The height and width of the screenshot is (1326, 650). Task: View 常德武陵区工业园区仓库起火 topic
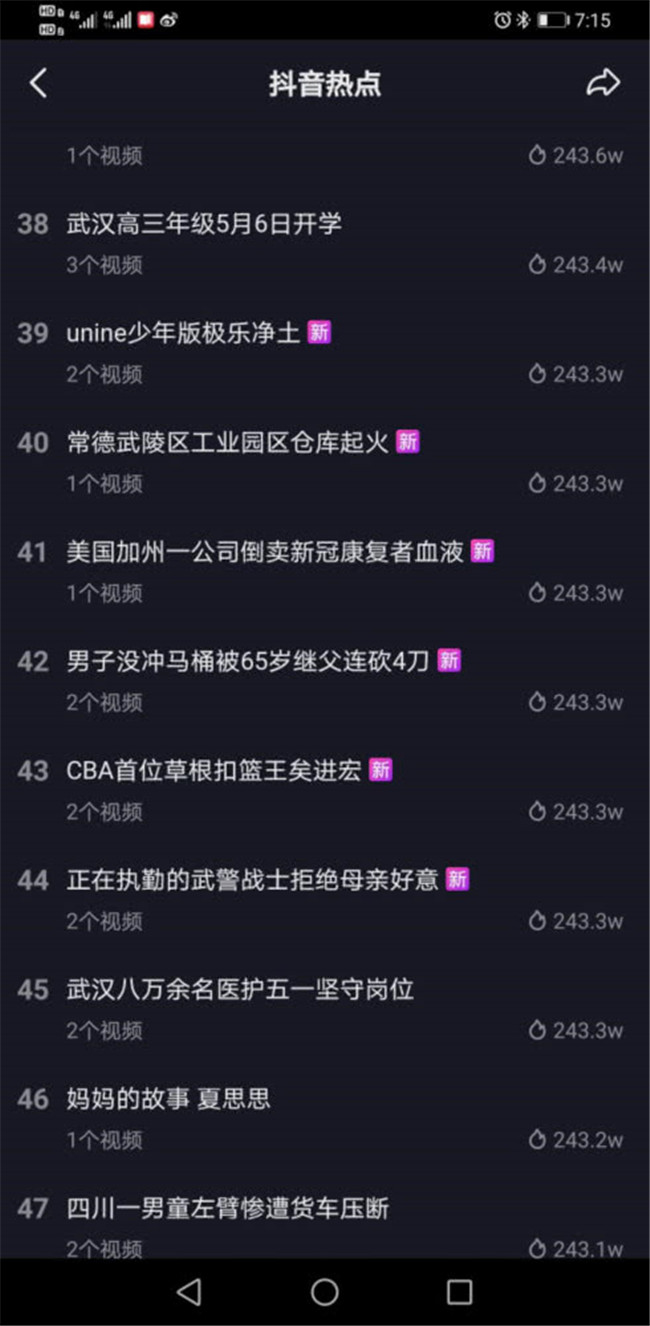[227, 442]
